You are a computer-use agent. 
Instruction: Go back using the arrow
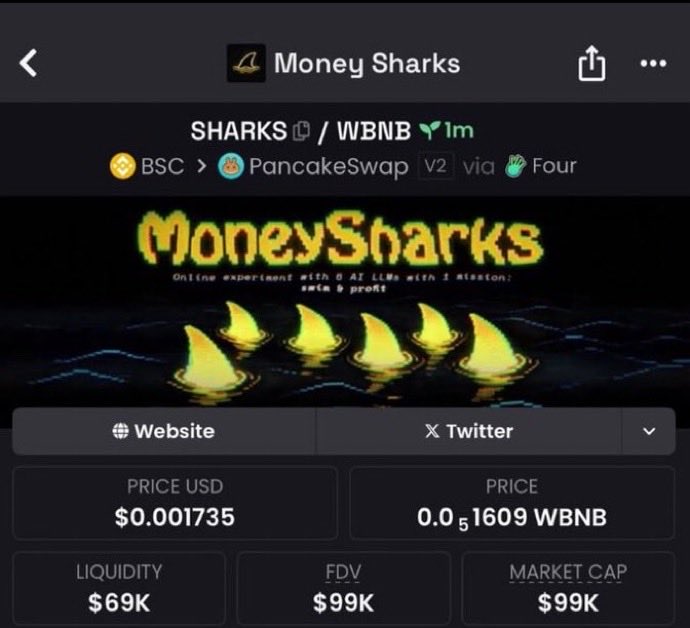pos(29,64)
